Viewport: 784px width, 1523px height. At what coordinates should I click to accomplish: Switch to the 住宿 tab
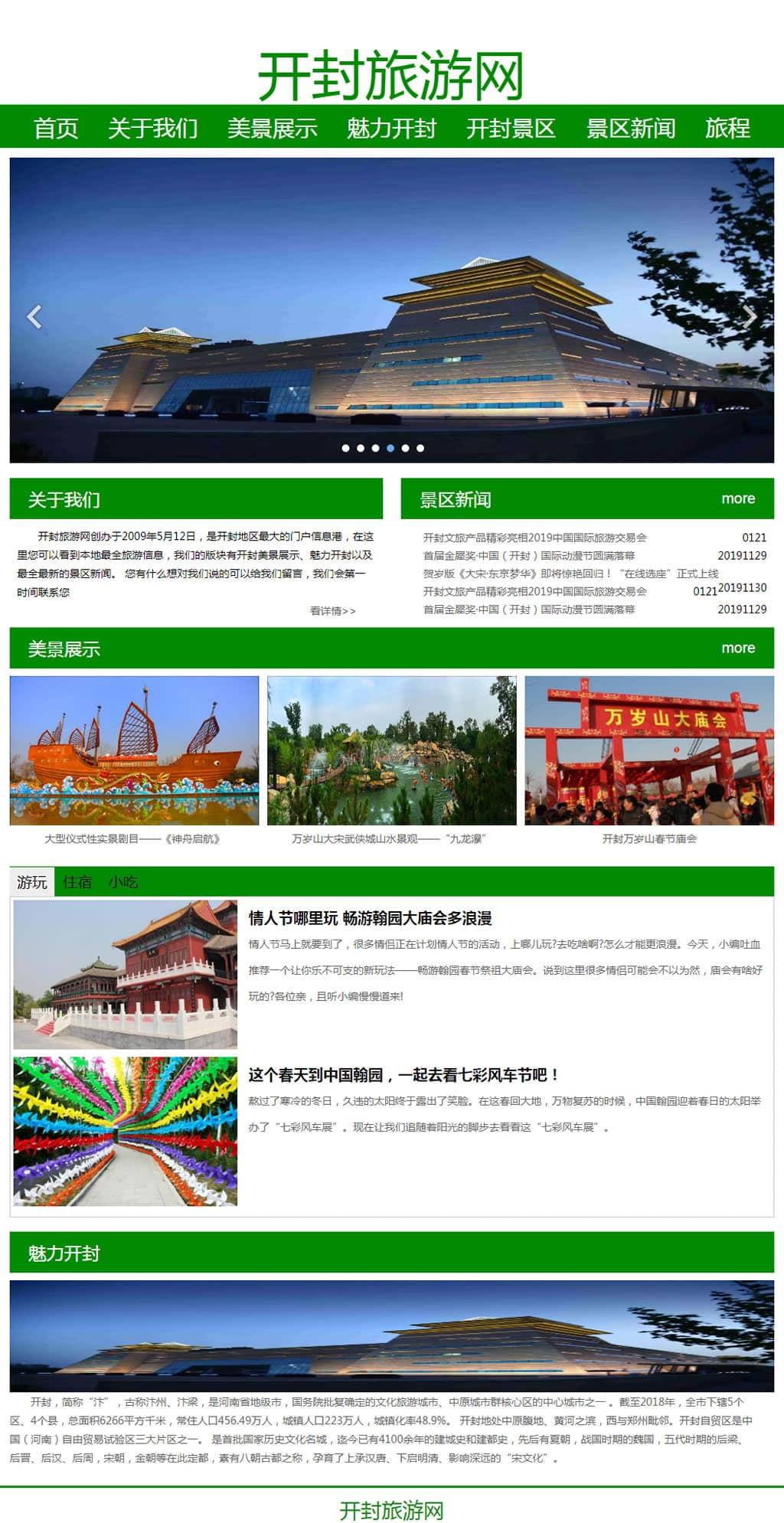(x=77, y=882)
